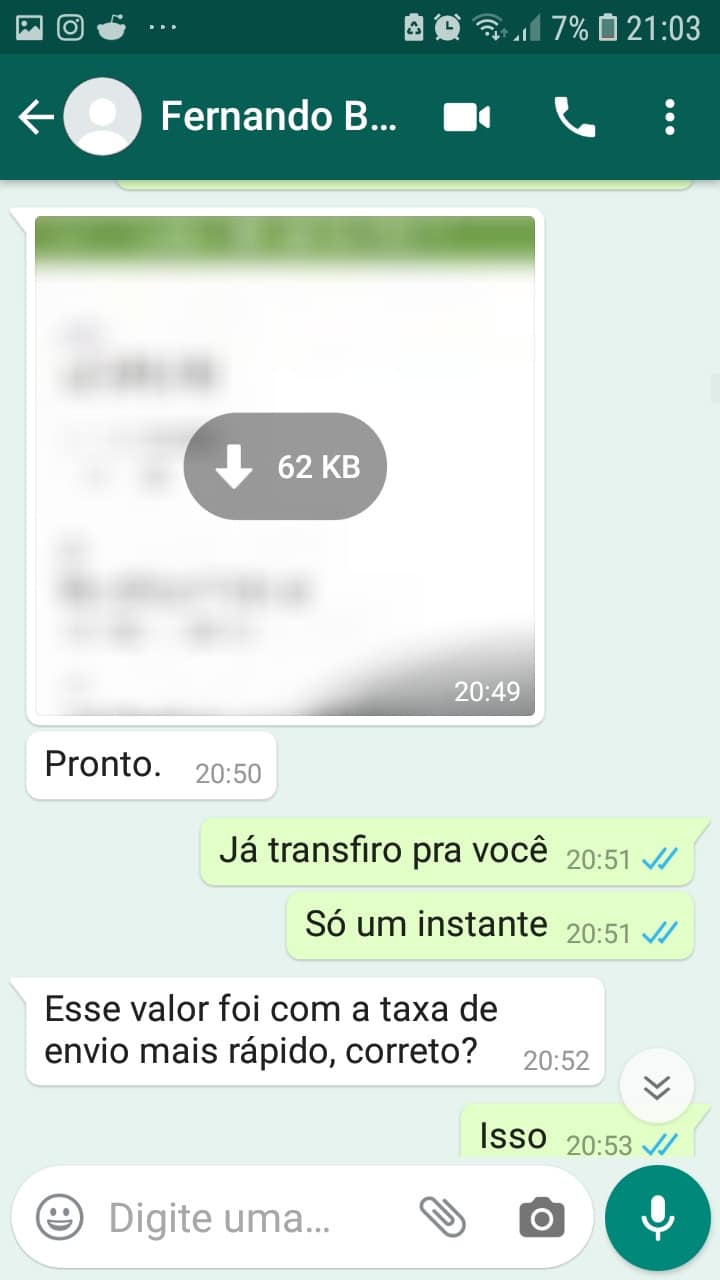Download the 62 KB image

point(285,466)
